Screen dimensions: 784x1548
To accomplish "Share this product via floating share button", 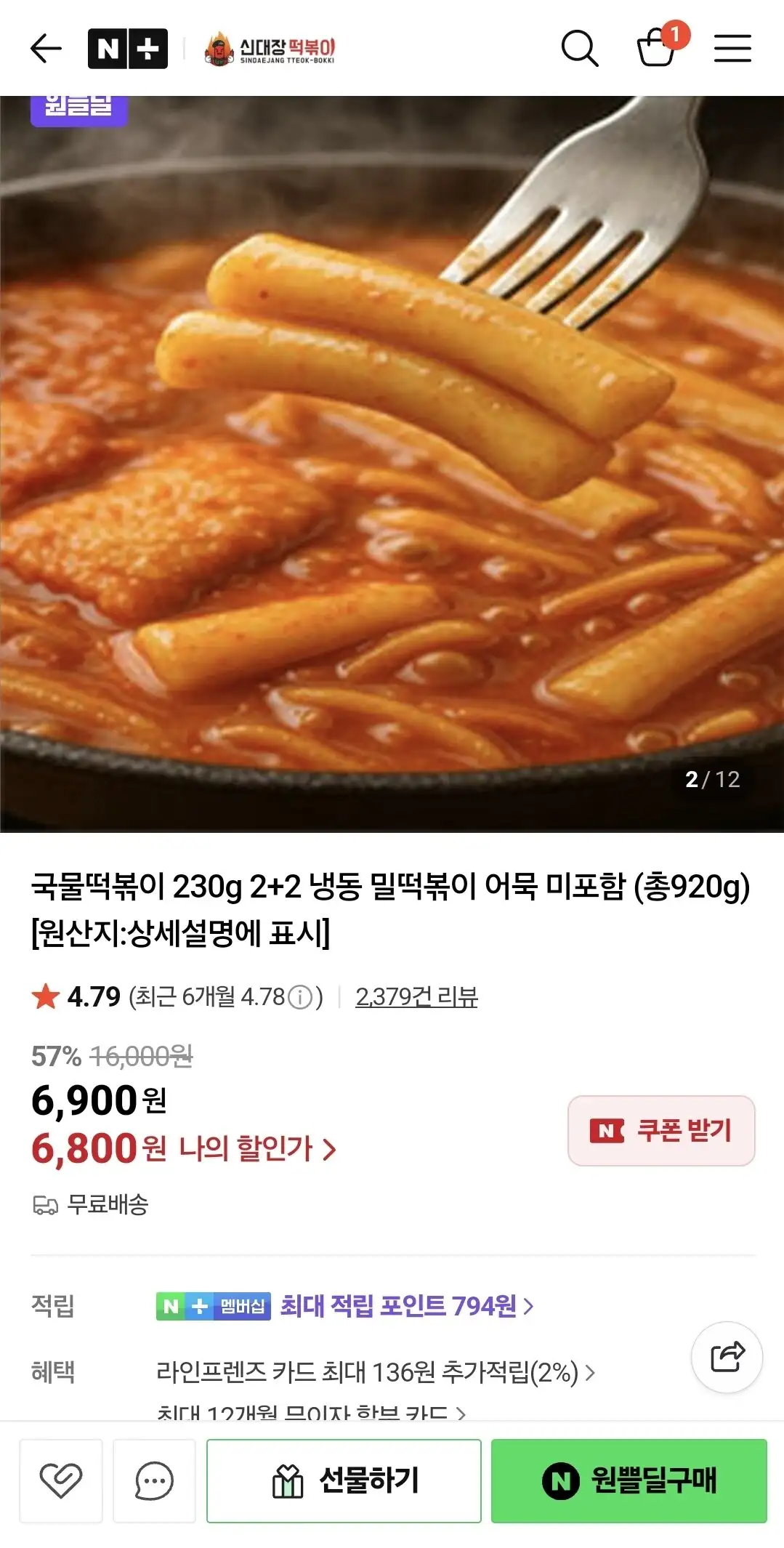I will click(x=727, y=1357).
